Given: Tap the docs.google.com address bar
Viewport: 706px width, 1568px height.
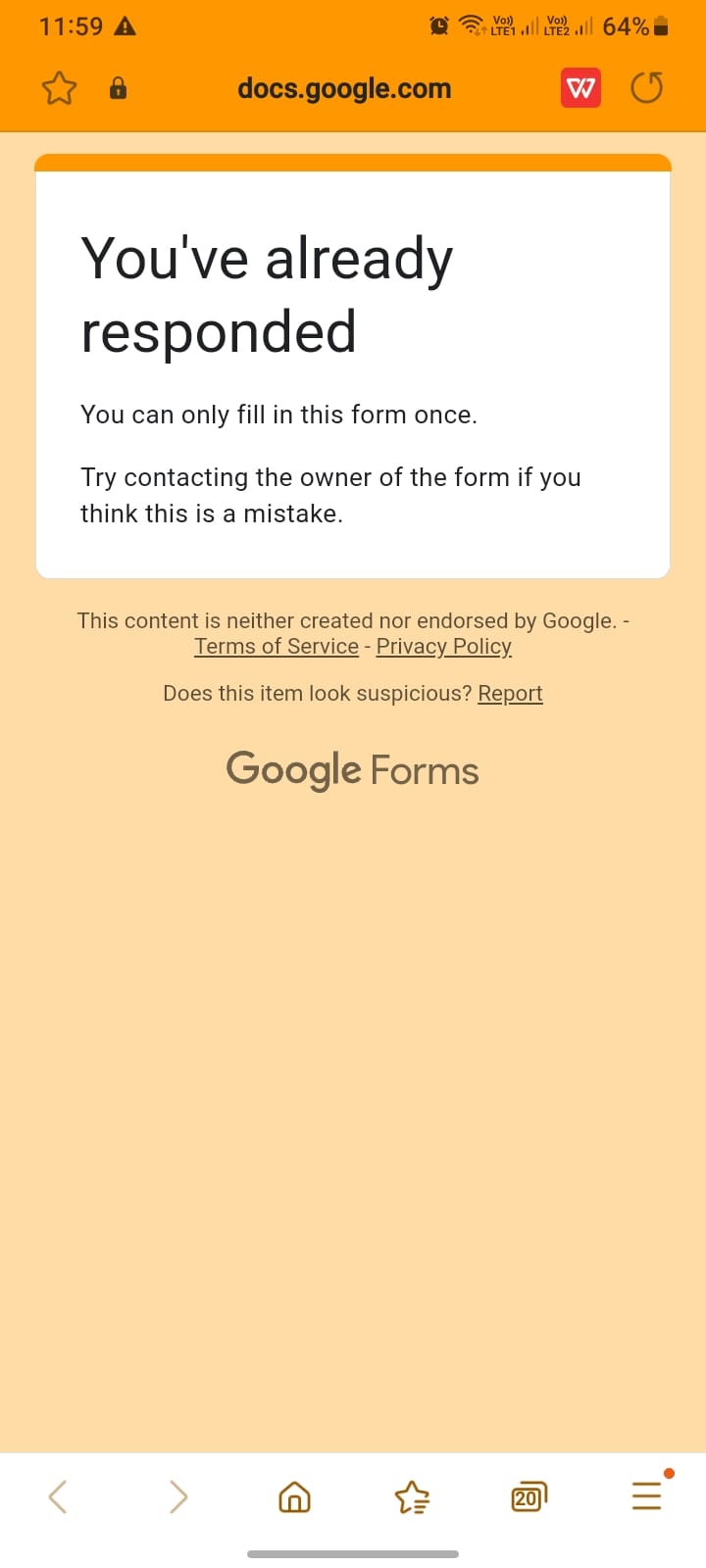Looking at the screenshot, I should pyautogui.click(x=344, y=88).
